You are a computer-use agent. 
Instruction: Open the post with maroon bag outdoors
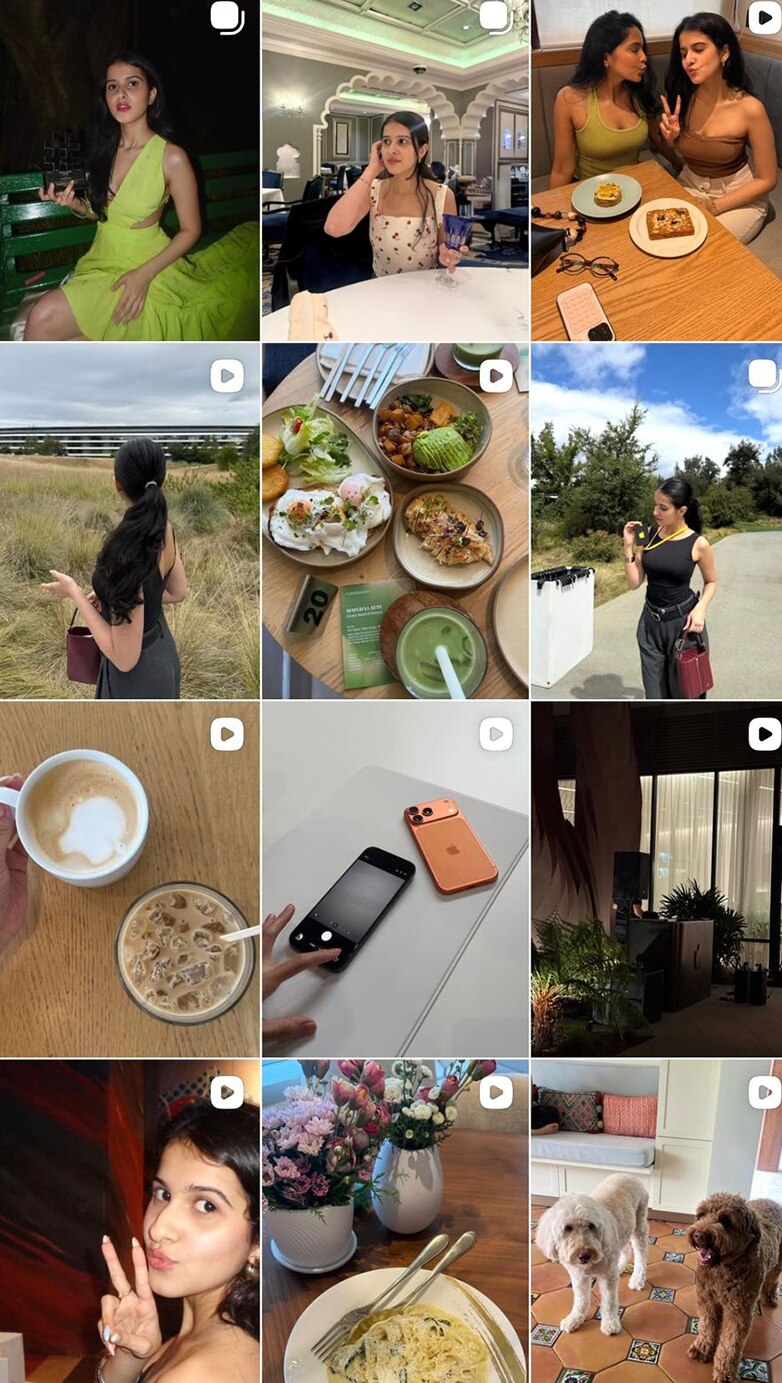coord(657,520)
